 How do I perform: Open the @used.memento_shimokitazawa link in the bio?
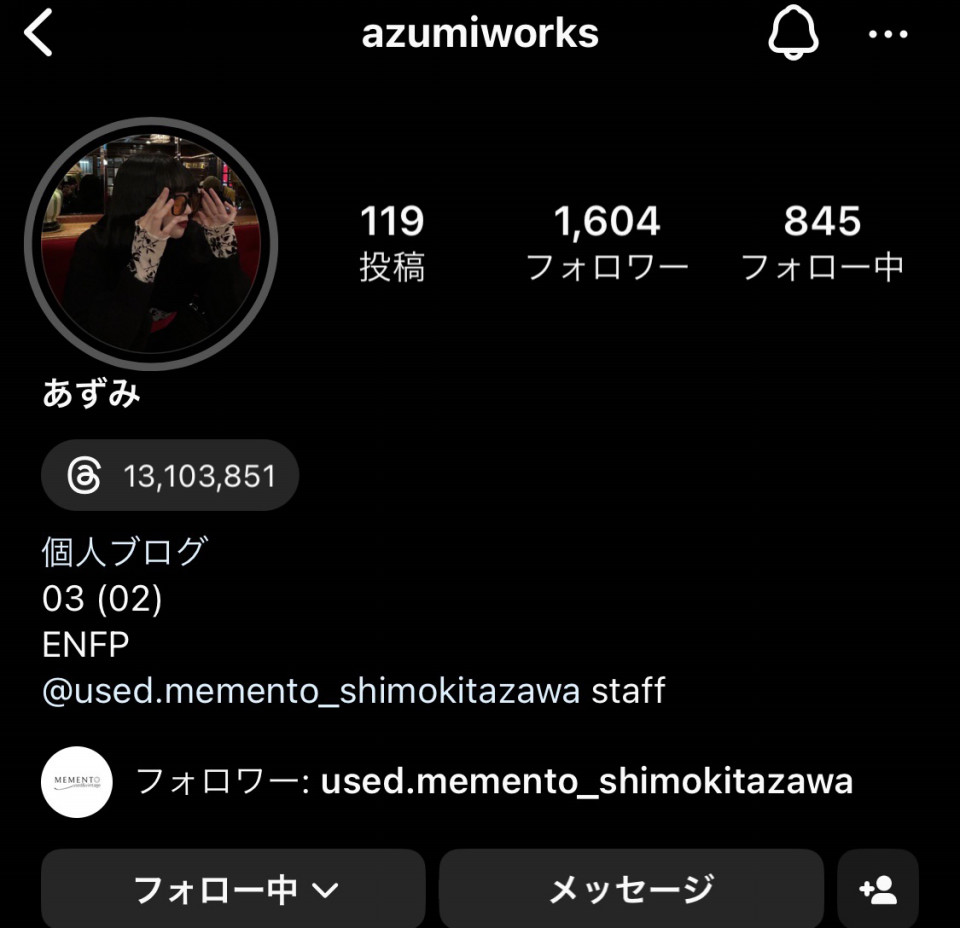click(x=311, y=691)
